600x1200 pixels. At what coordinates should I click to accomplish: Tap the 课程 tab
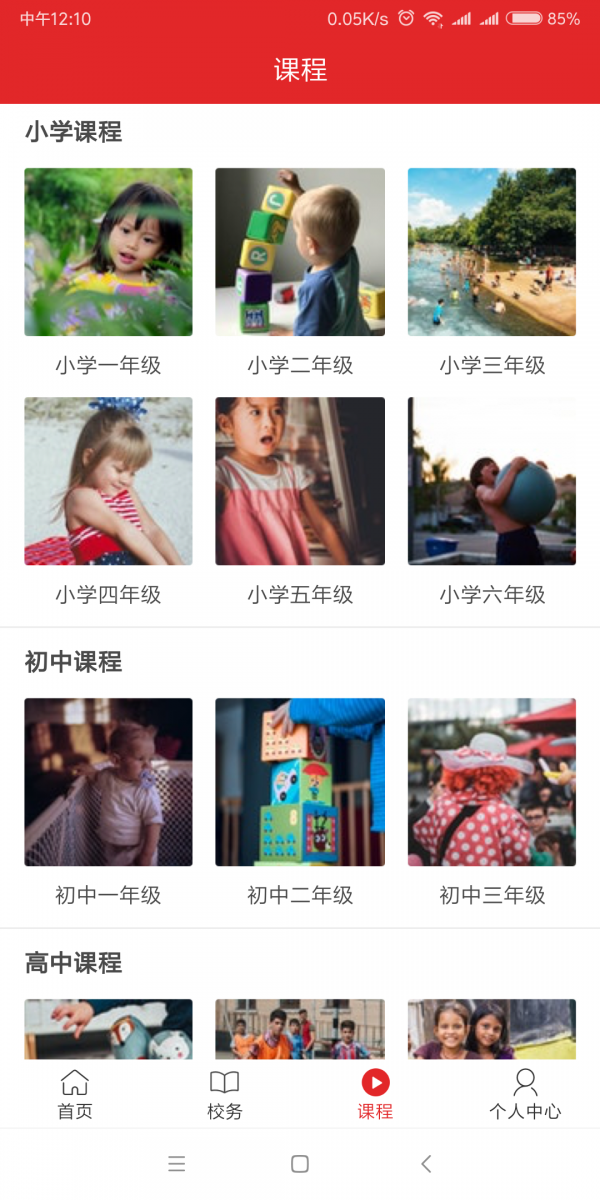tap(375, 1094)
